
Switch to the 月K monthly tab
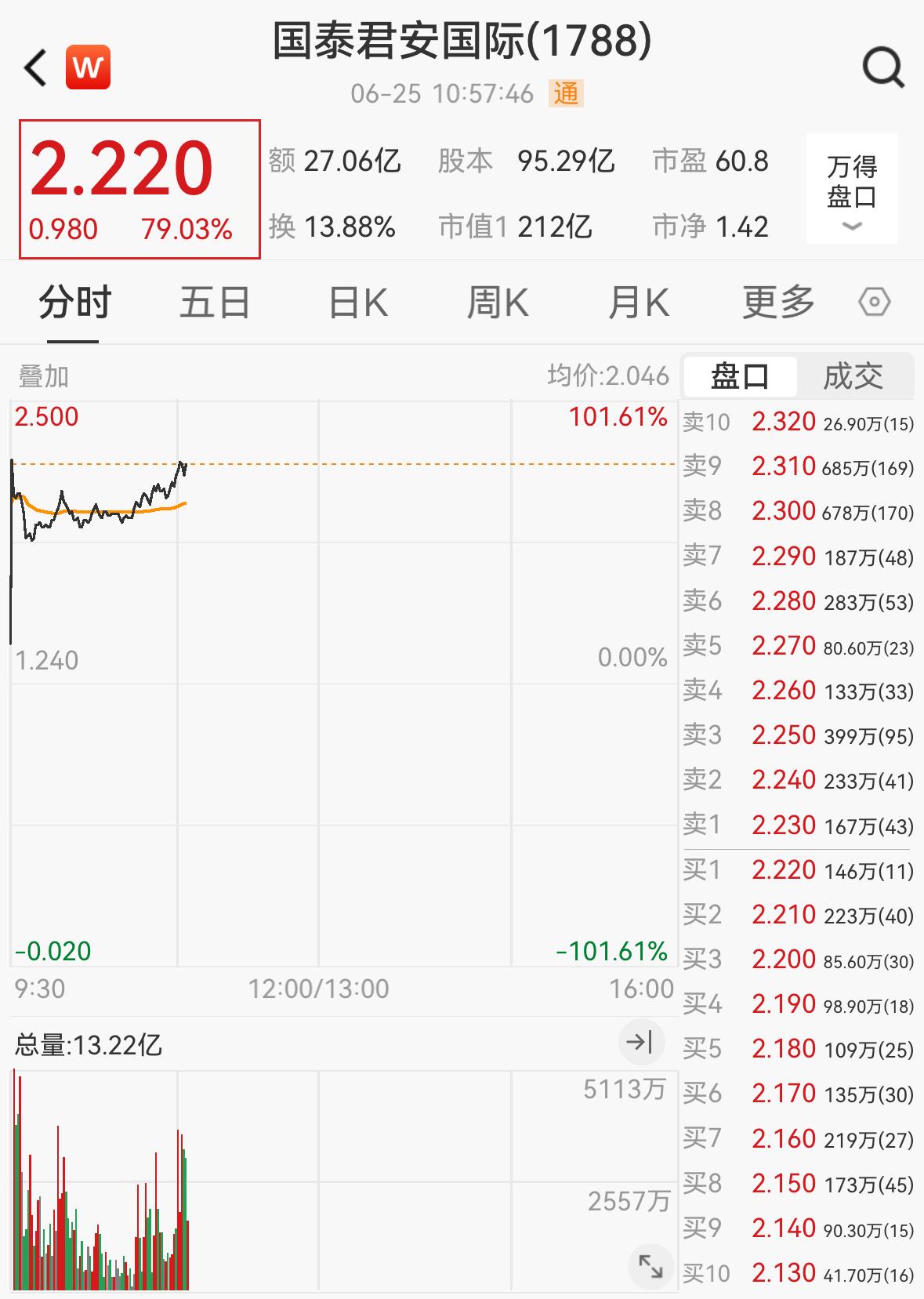point(638,302)
